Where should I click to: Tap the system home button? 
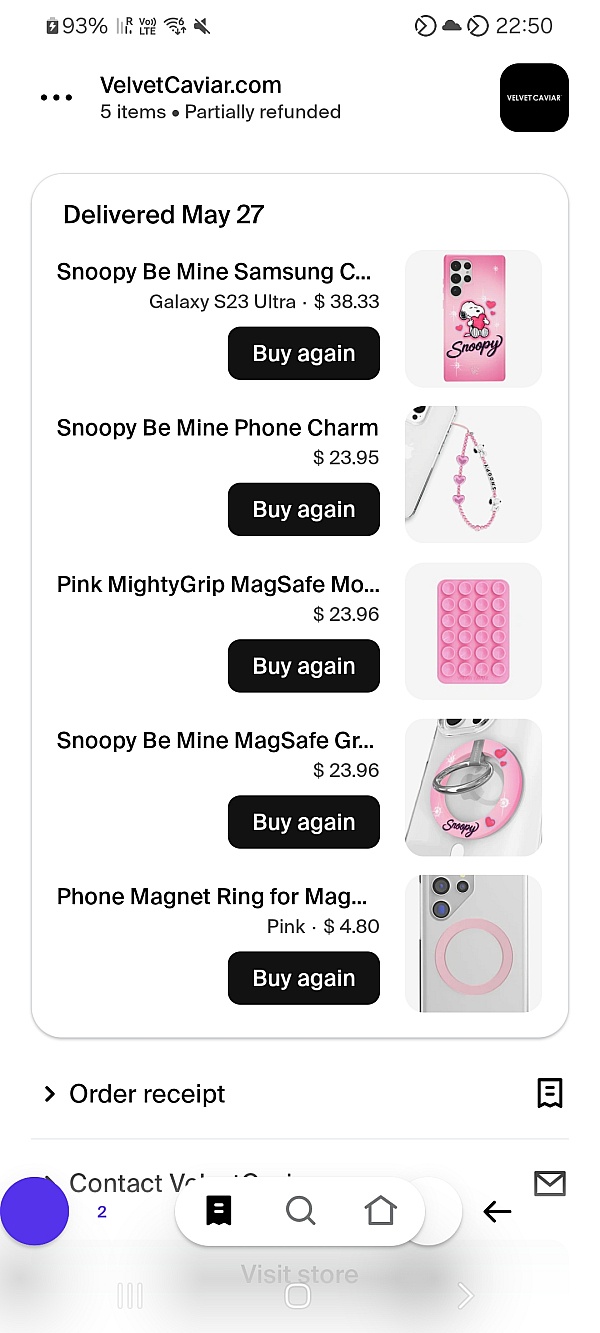pos(298,1296)
